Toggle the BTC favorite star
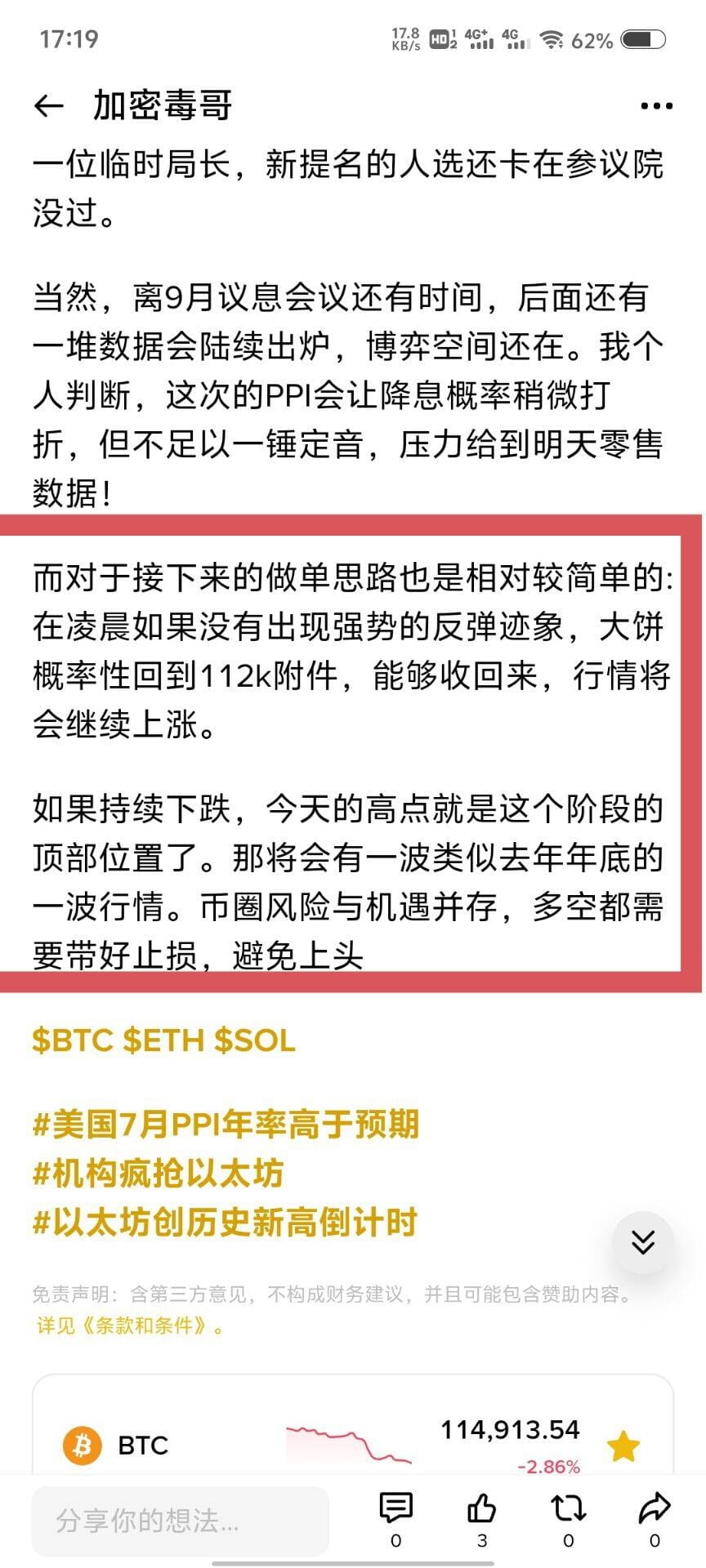 [x=623, y=1446]
